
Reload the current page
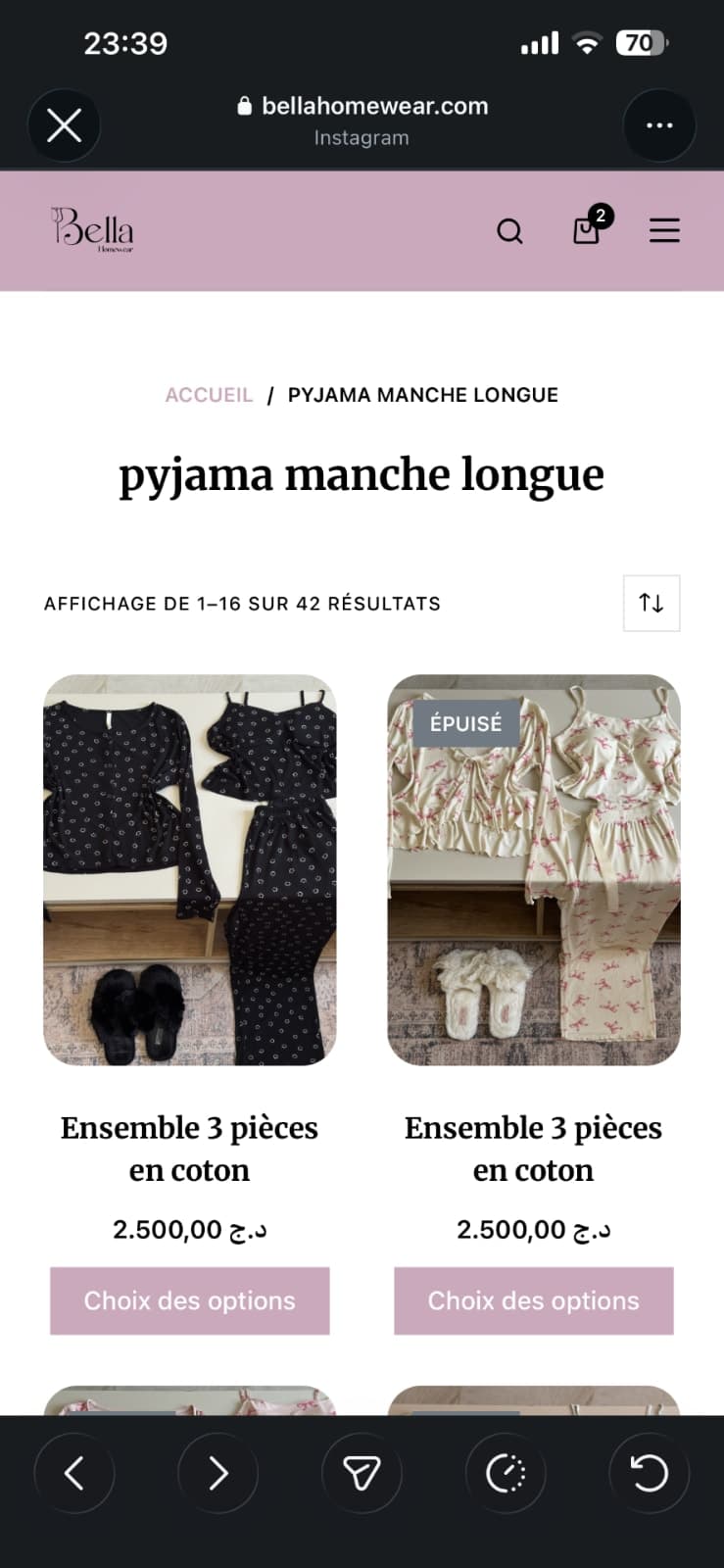[x=650, y=1473]
